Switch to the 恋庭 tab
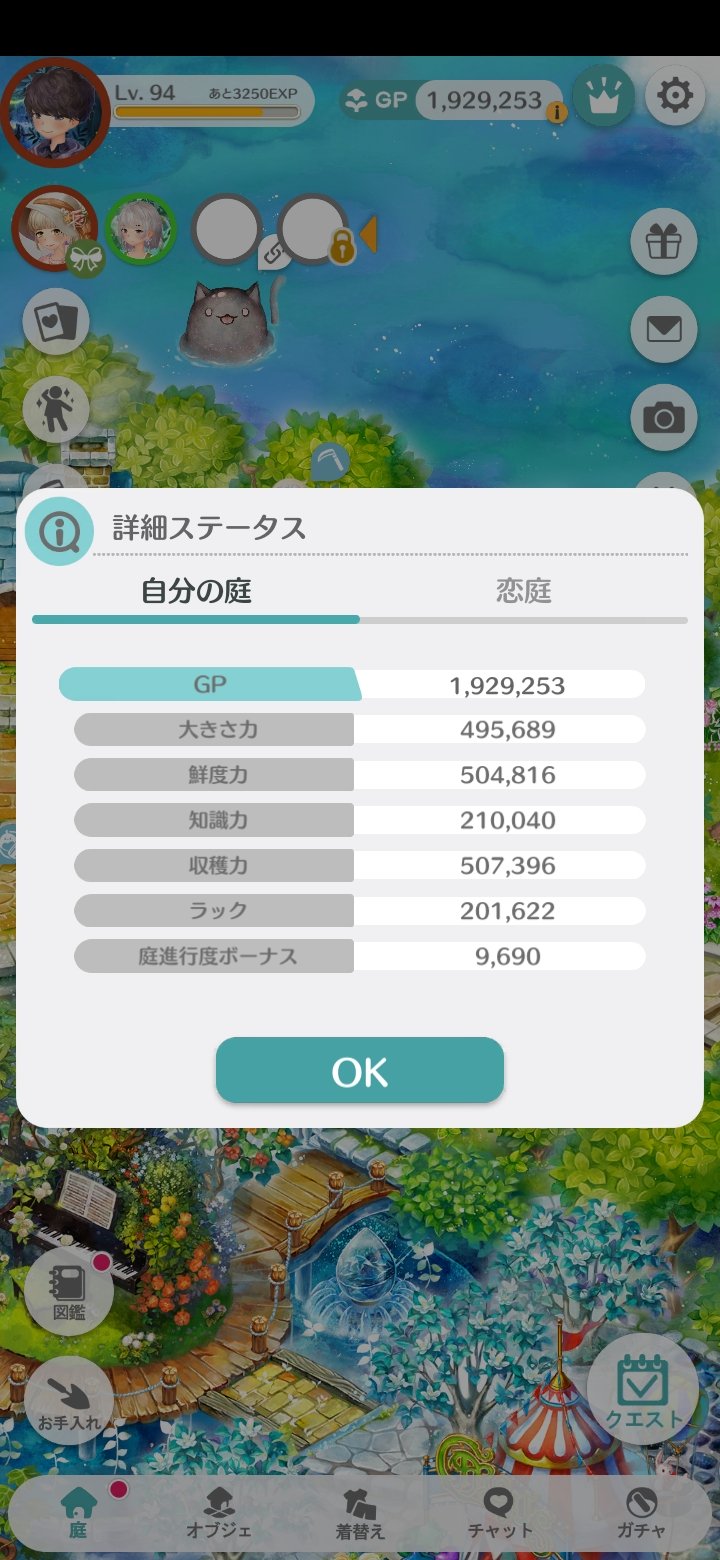The height and width of the screenshot is (1560, 720). tap(524, 591)
